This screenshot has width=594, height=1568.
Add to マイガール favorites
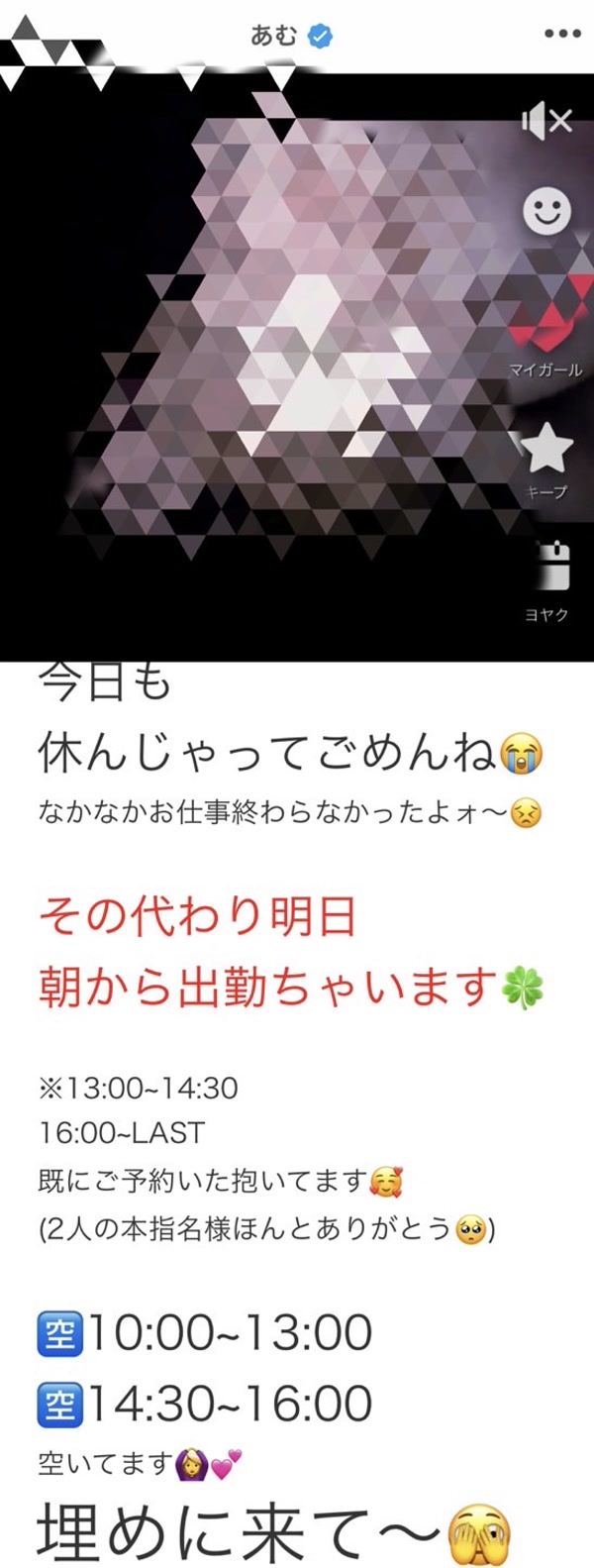[546, 329]
